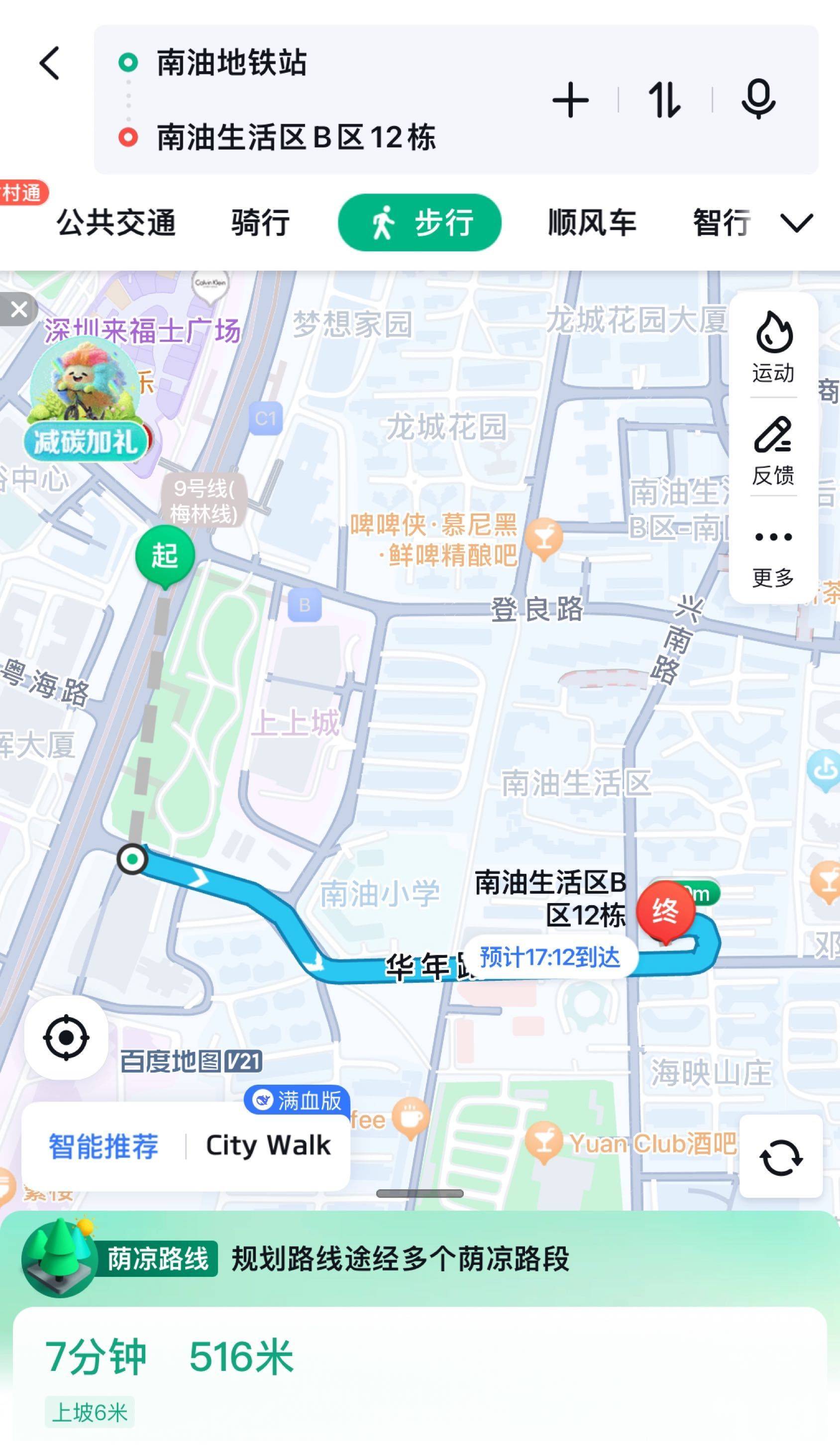This screenshot has height=1445, width=840.
Task: Open voice input microphone
Action: click(758, 100)
